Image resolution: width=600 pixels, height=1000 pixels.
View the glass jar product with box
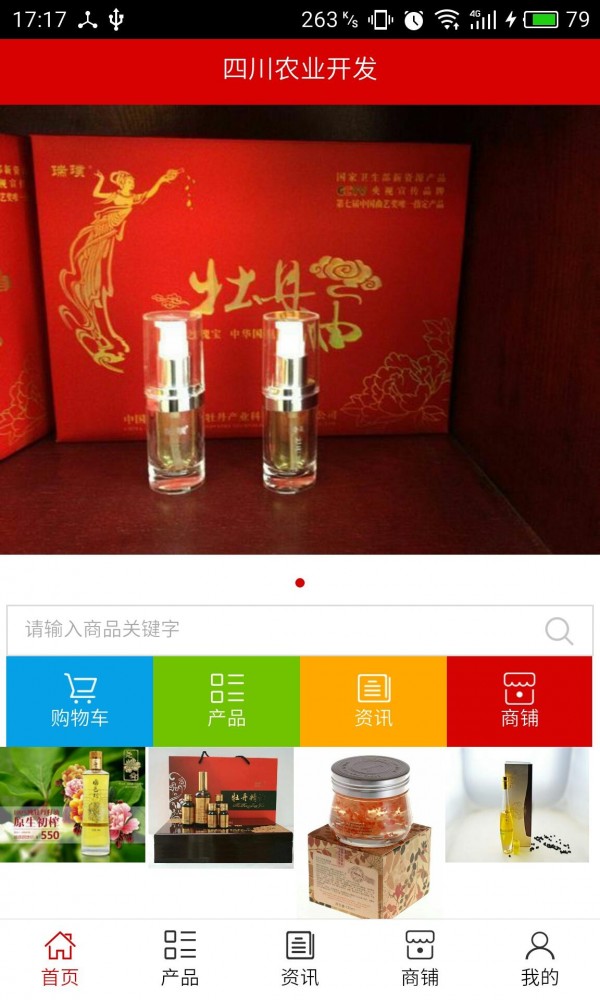[x=369, y=830]
